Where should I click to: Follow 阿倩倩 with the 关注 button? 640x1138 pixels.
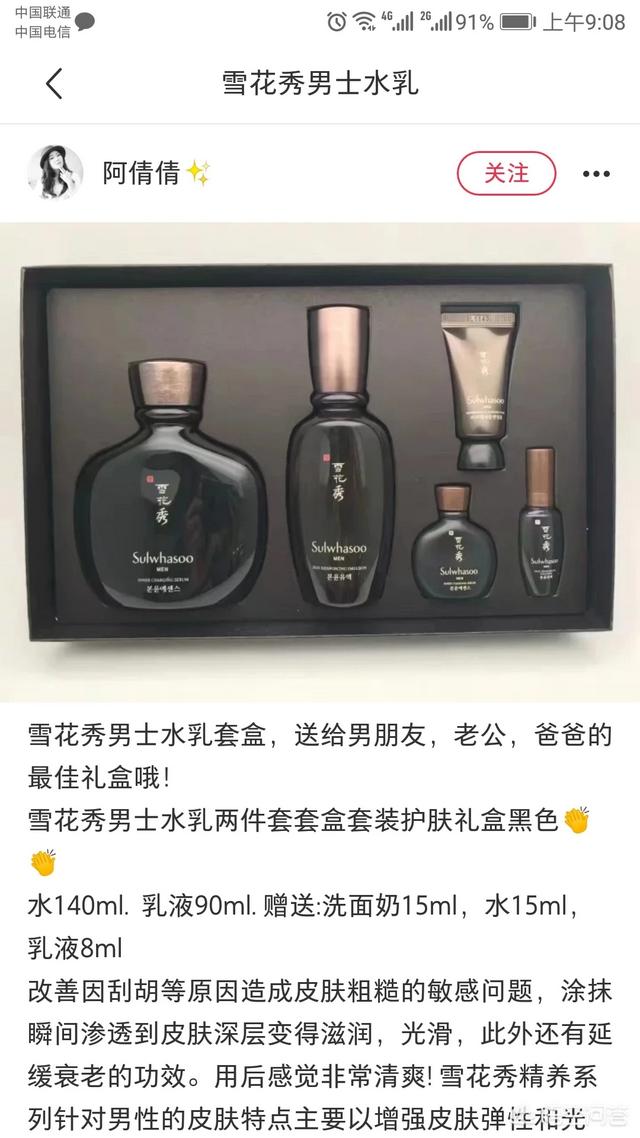click(x=506, y=173)
